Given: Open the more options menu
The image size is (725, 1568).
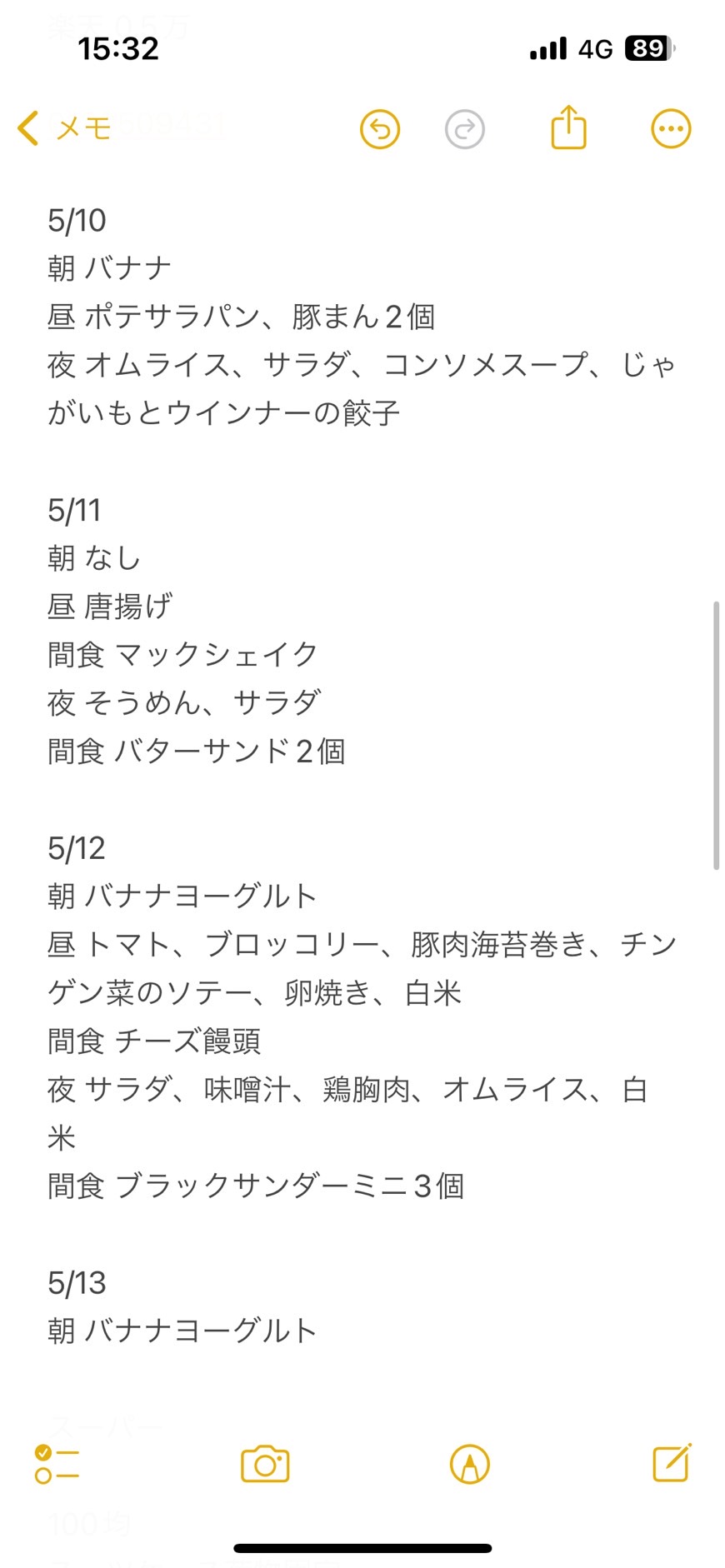Looking at the screenshot, I should tap(671, 129).
